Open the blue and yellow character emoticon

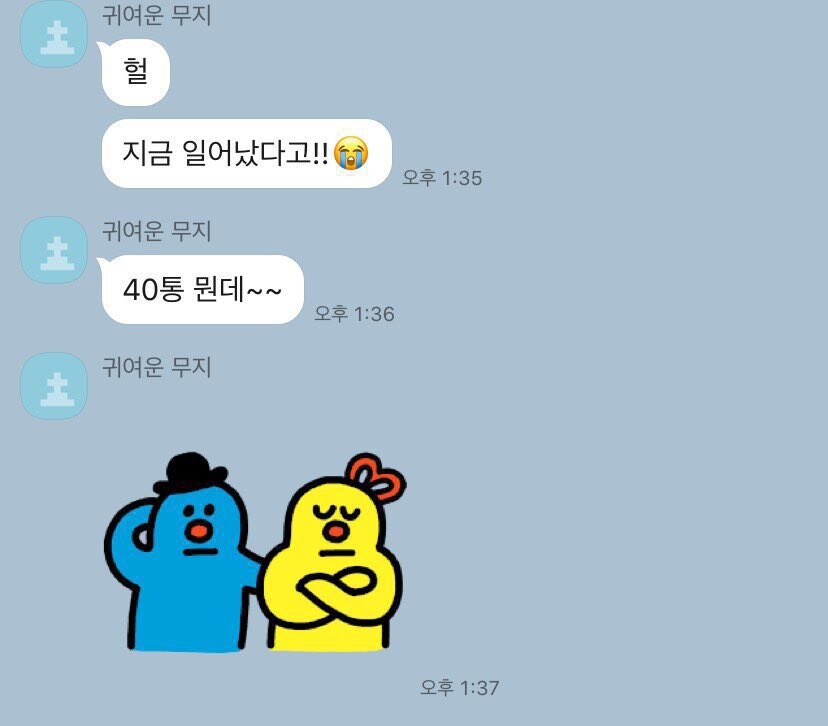coord(255,553)
